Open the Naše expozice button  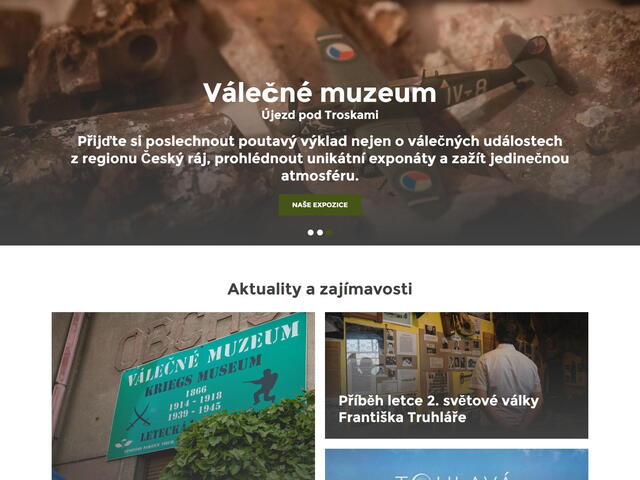tap(320, 205)
